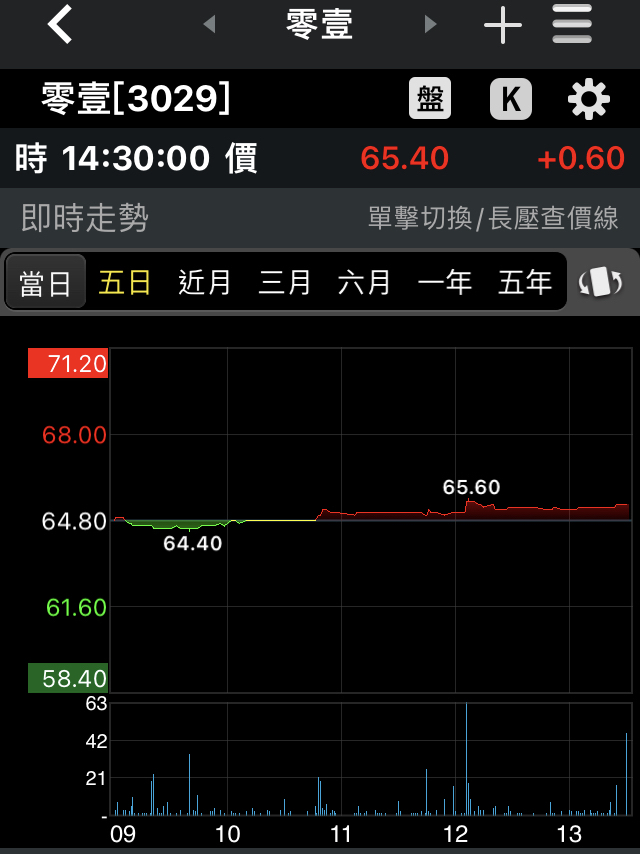
Task: Tap the intraday price chart to switch view
Action: click(370, 520)
